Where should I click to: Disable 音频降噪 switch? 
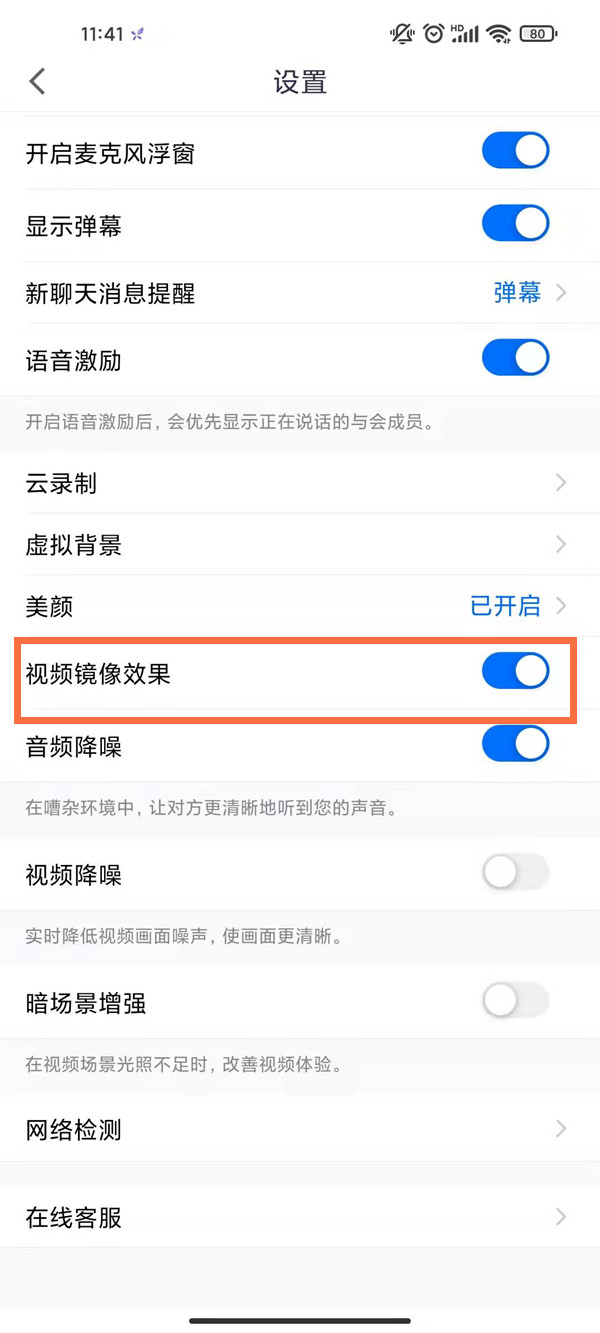(x=515, y=744)
